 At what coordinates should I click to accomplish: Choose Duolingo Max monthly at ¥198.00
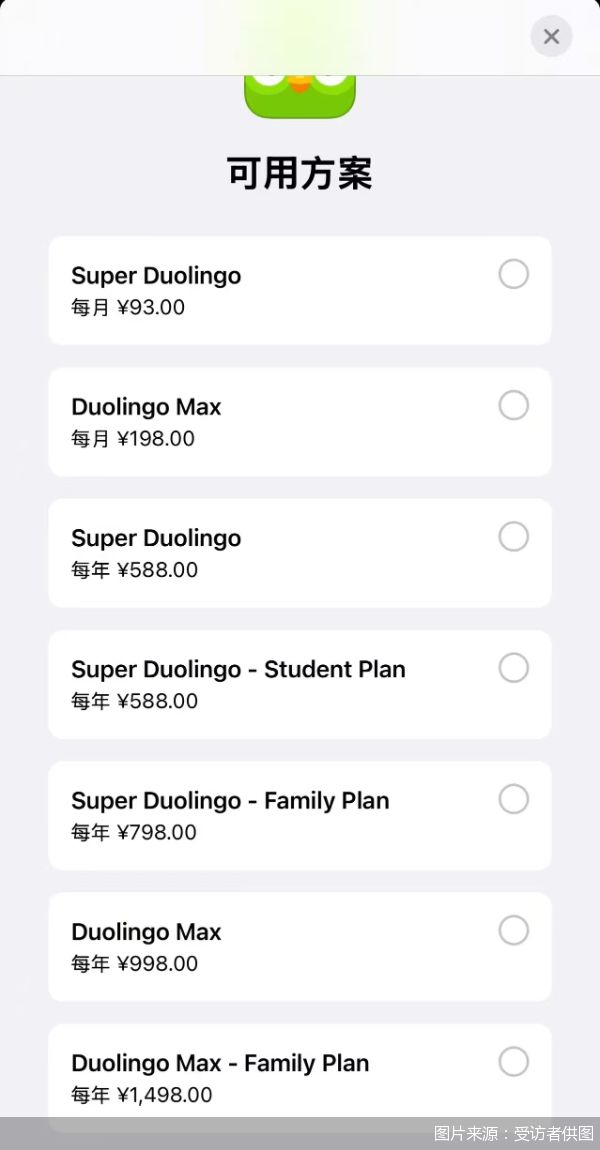(x=513, y=405)
